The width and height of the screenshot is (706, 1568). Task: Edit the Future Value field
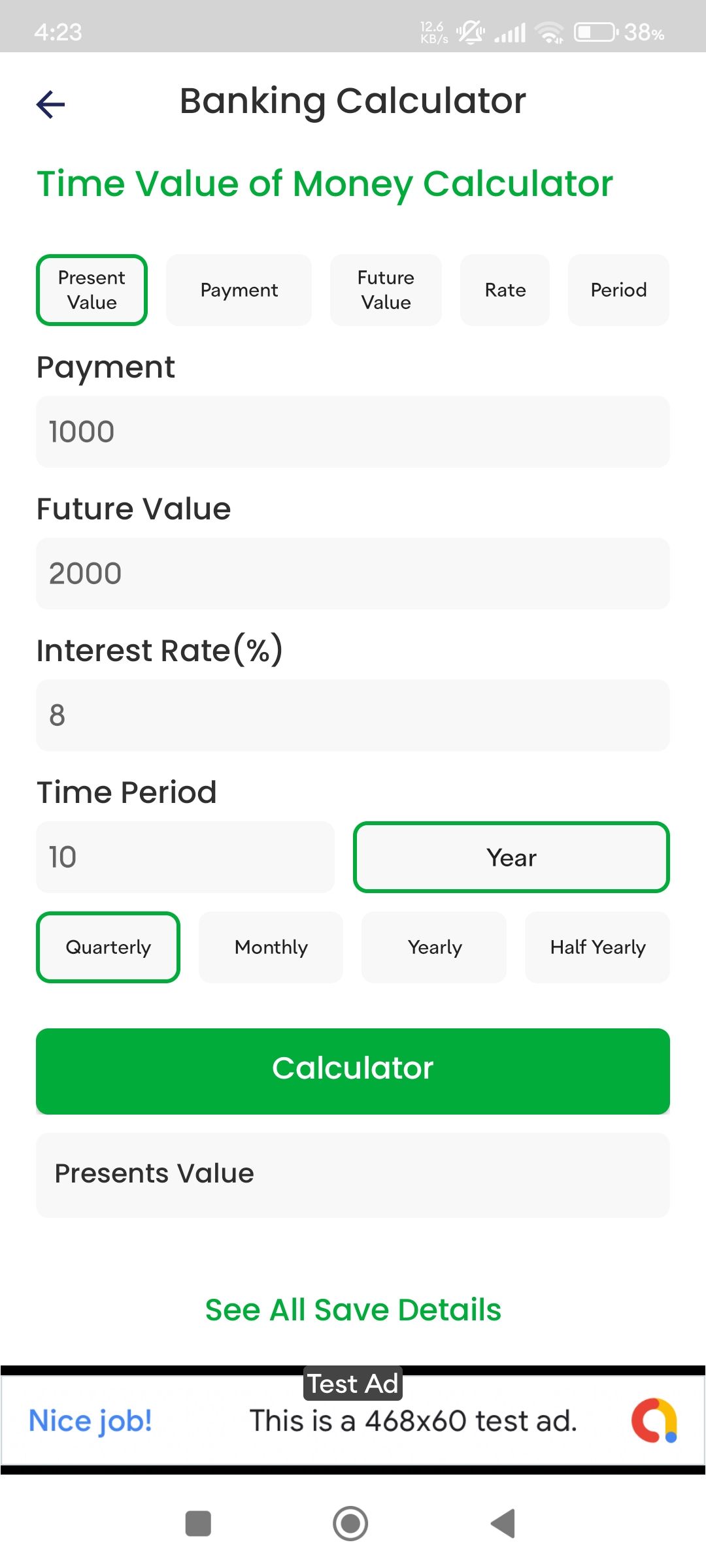pos(353,574)
